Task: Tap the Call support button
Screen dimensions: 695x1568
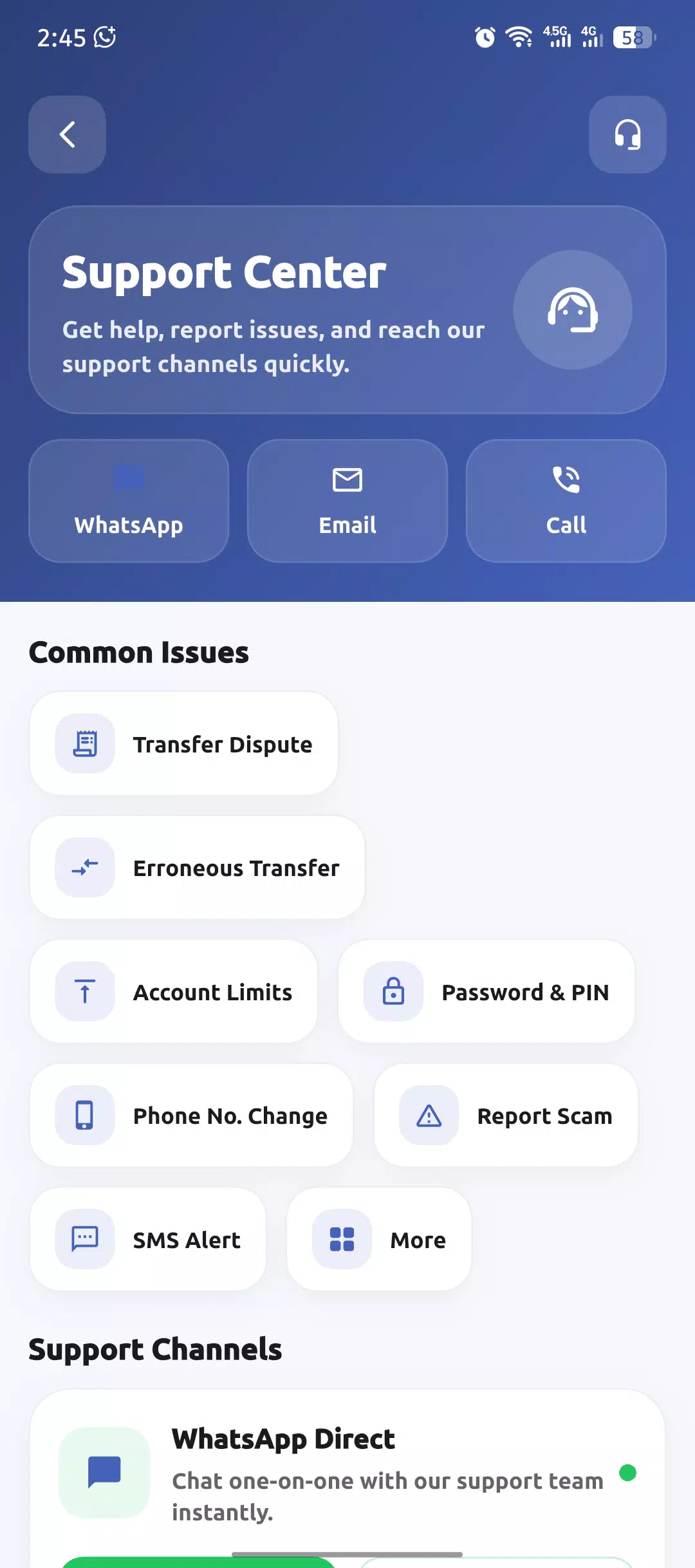Action: [x=566, y=501]
